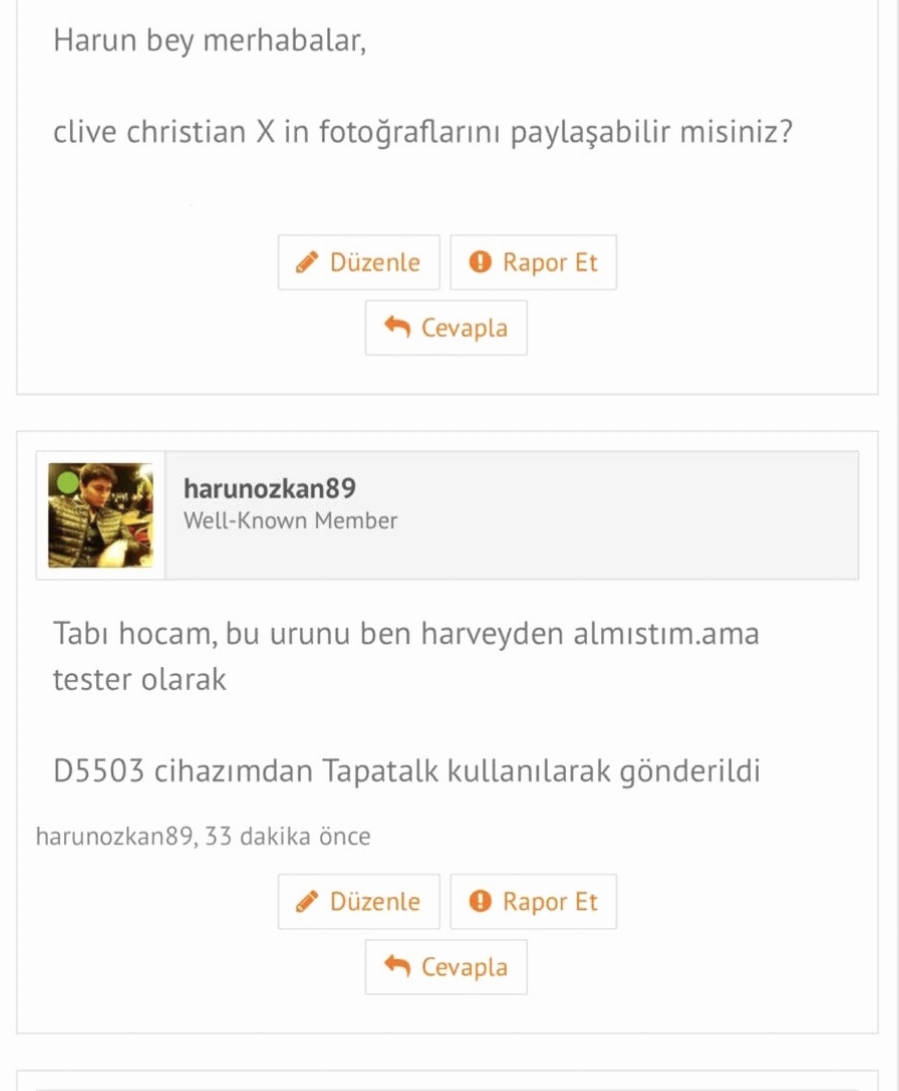Report harunozkan89's post with Rapor Et

(x=533, y=902)
